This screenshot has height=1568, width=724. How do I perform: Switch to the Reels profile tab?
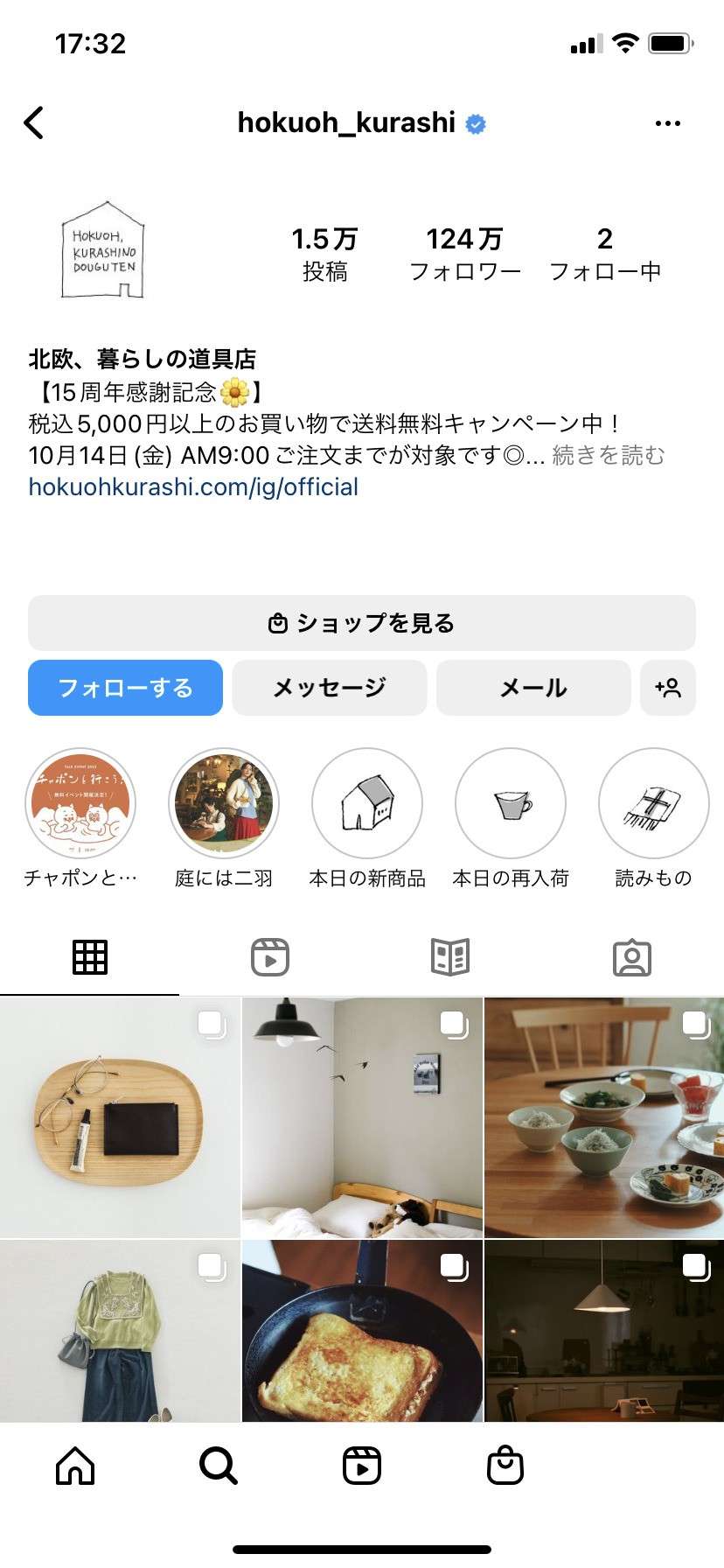click(x=270, y=957)
